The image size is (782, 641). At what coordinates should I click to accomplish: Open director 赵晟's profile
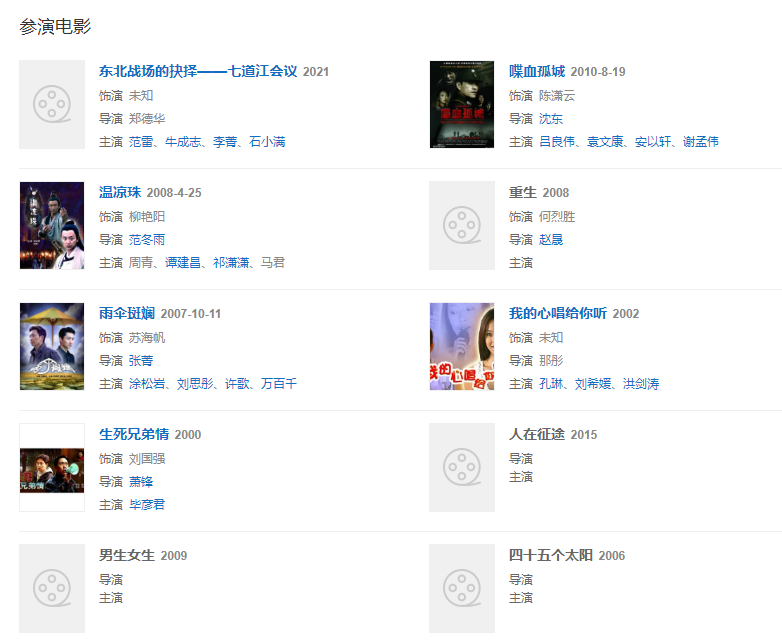click(551, 239)
